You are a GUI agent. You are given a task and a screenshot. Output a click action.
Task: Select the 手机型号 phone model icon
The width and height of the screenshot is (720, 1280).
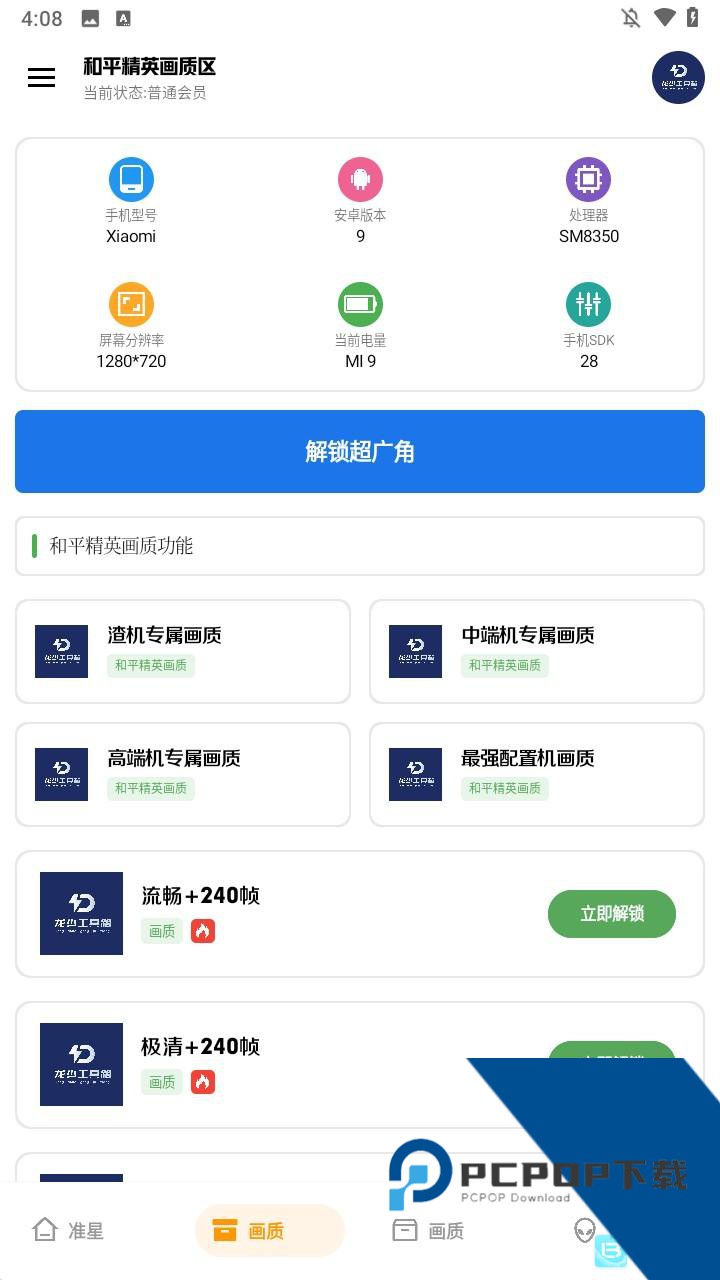(x=130, y=178)
